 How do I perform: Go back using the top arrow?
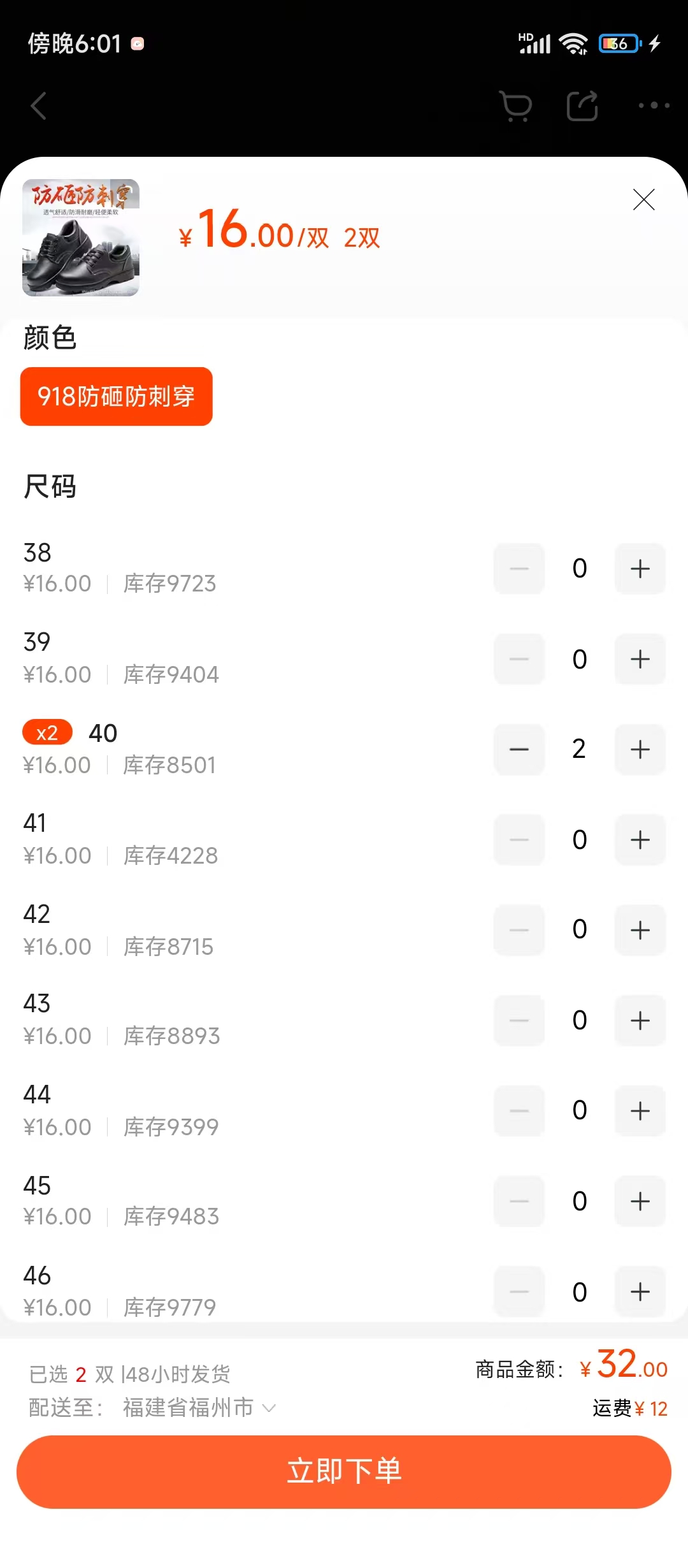[x=39, y=106]
